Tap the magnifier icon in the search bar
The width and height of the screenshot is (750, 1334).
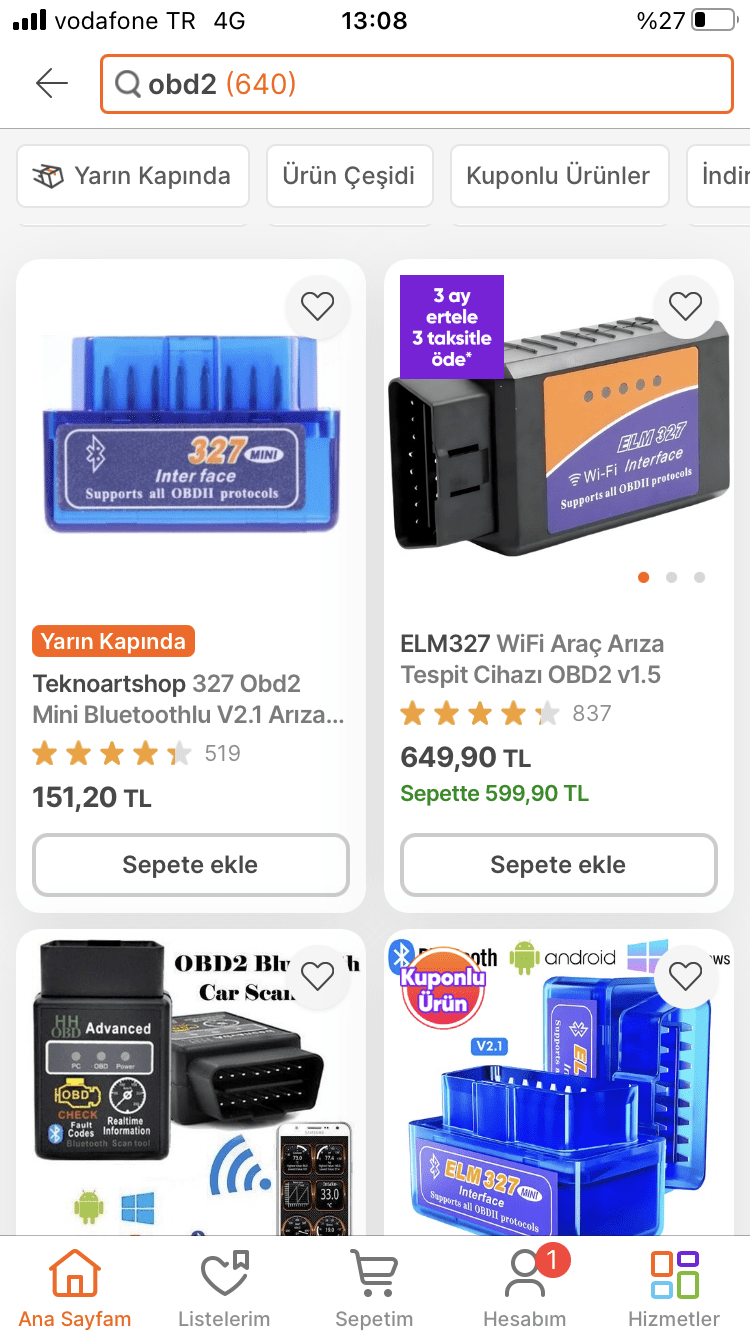[x=128, y=83]
